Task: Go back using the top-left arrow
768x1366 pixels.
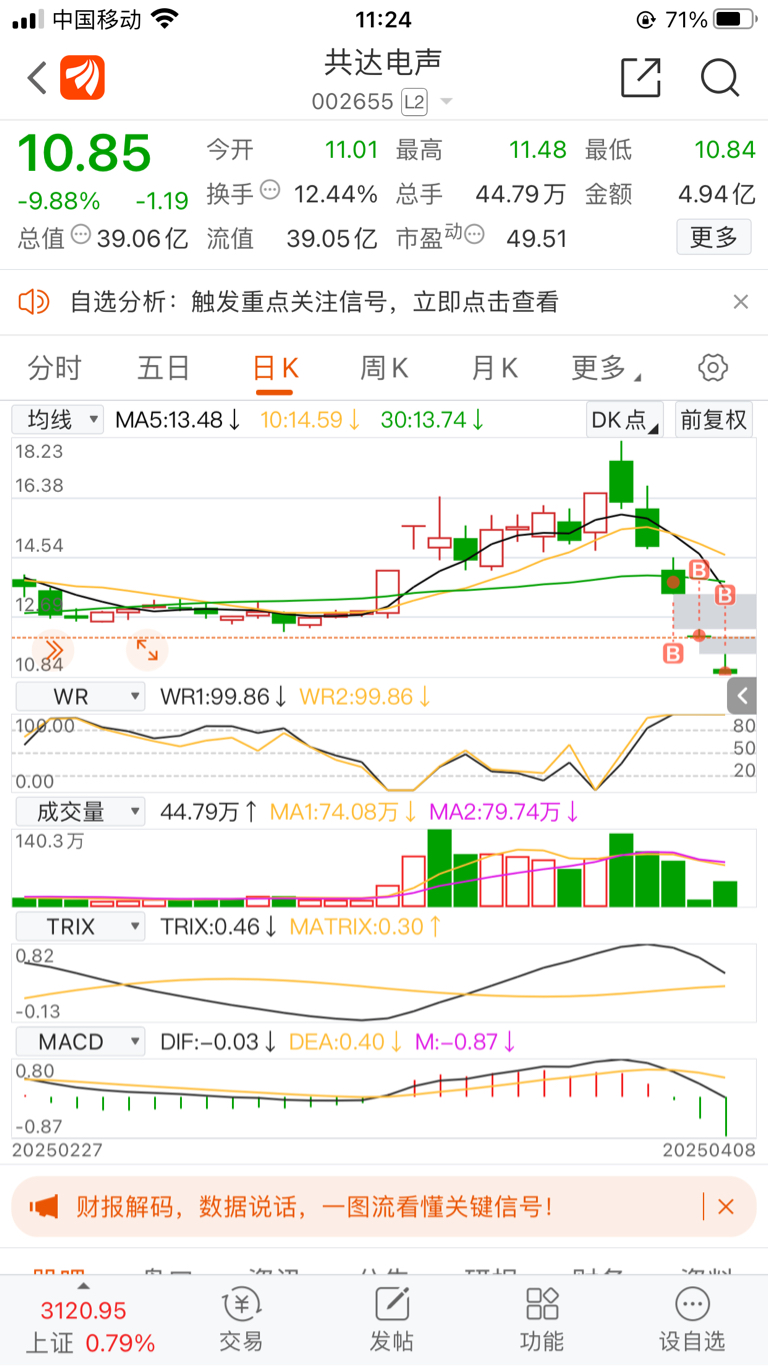Action: point(37,78)
